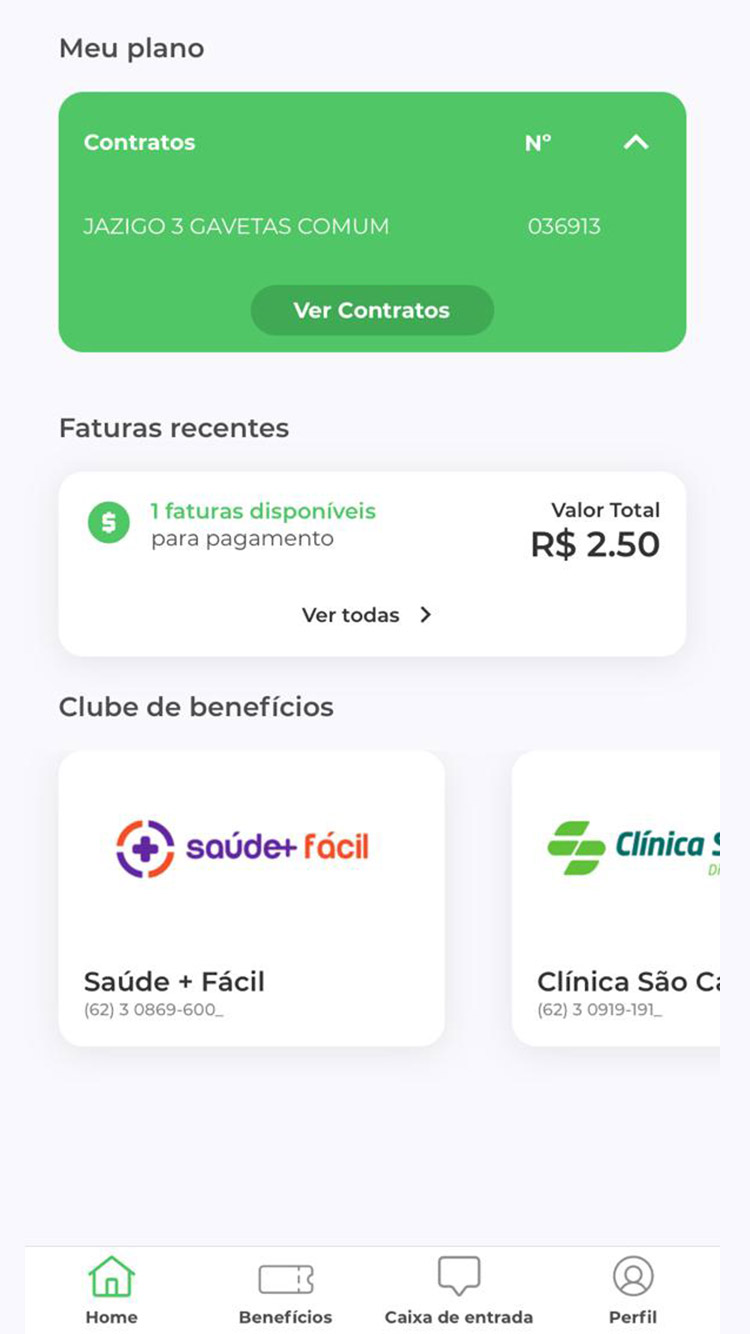Open Ver todas invoices link

coord(367,615)
